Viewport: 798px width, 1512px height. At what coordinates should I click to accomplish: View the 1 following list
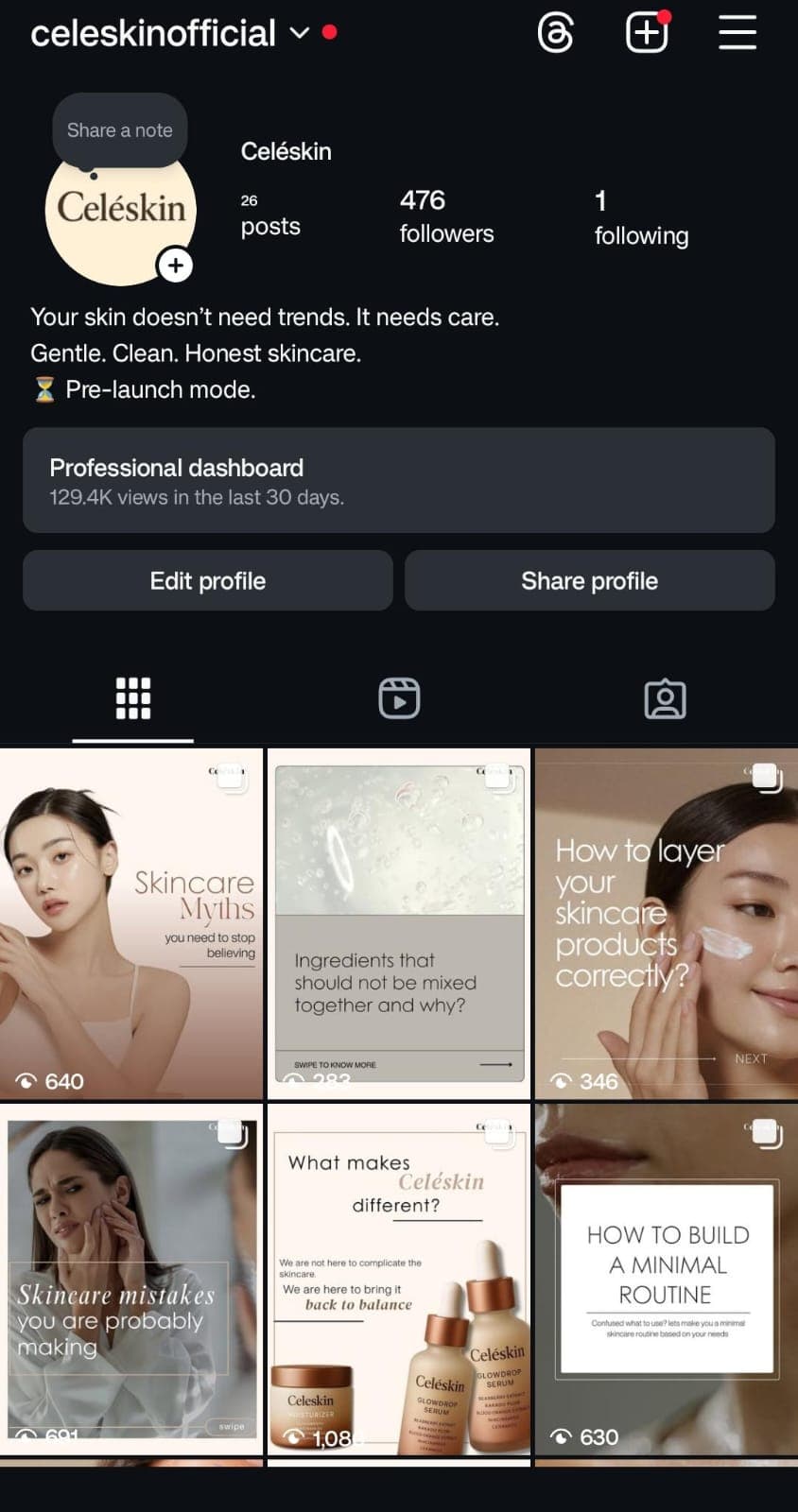[641, 217]
